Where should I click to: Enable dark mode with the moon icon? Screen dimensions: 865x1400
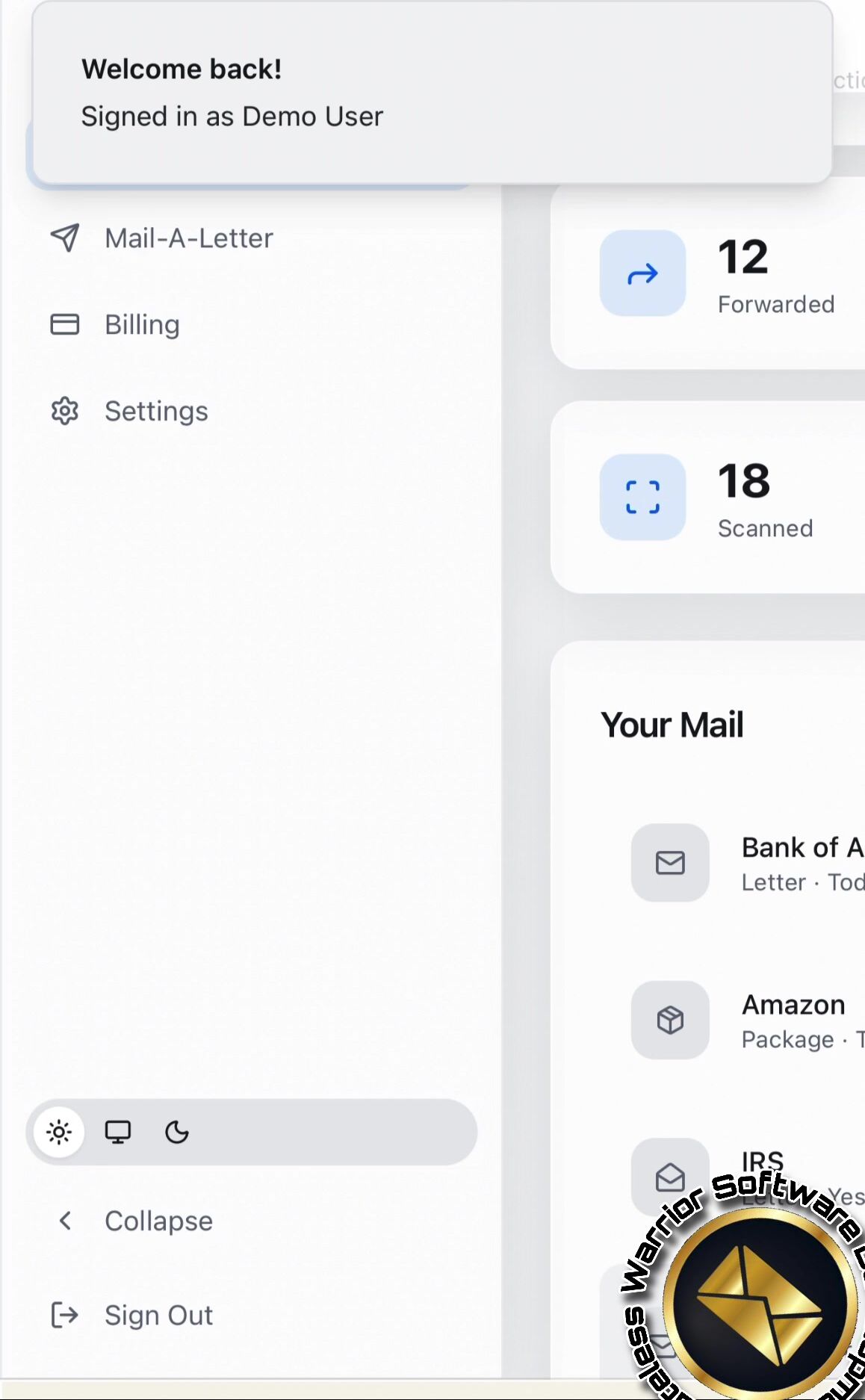[x=177, y=1133]
